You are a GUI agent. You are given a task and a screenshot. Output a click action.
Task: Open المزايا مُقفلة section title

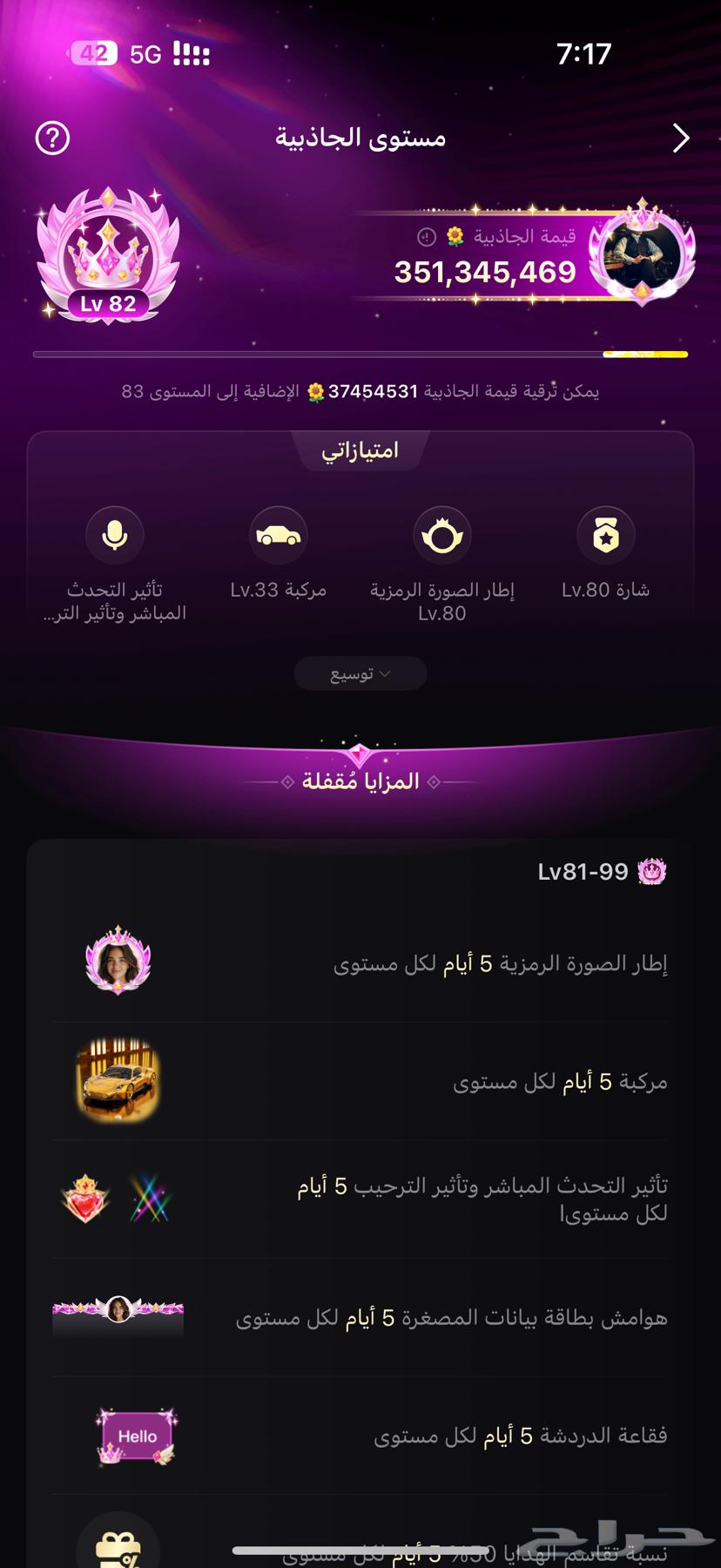coord(360,780)
